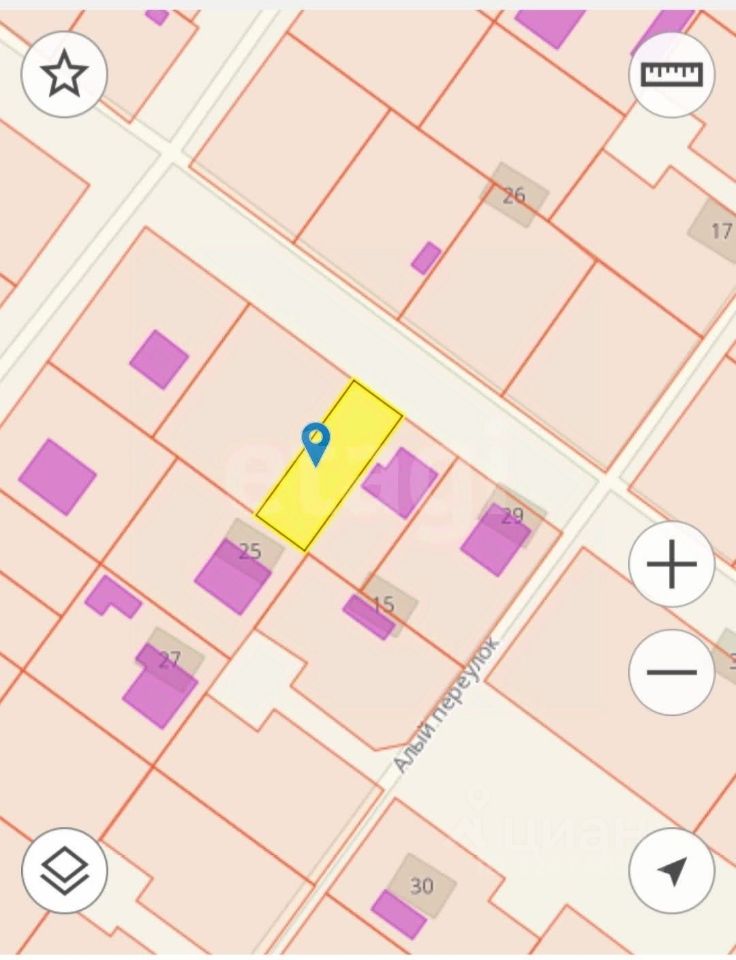736x960 pixels.
Task: Add this parcel to favorites with the star
Action: coord(65,75)
